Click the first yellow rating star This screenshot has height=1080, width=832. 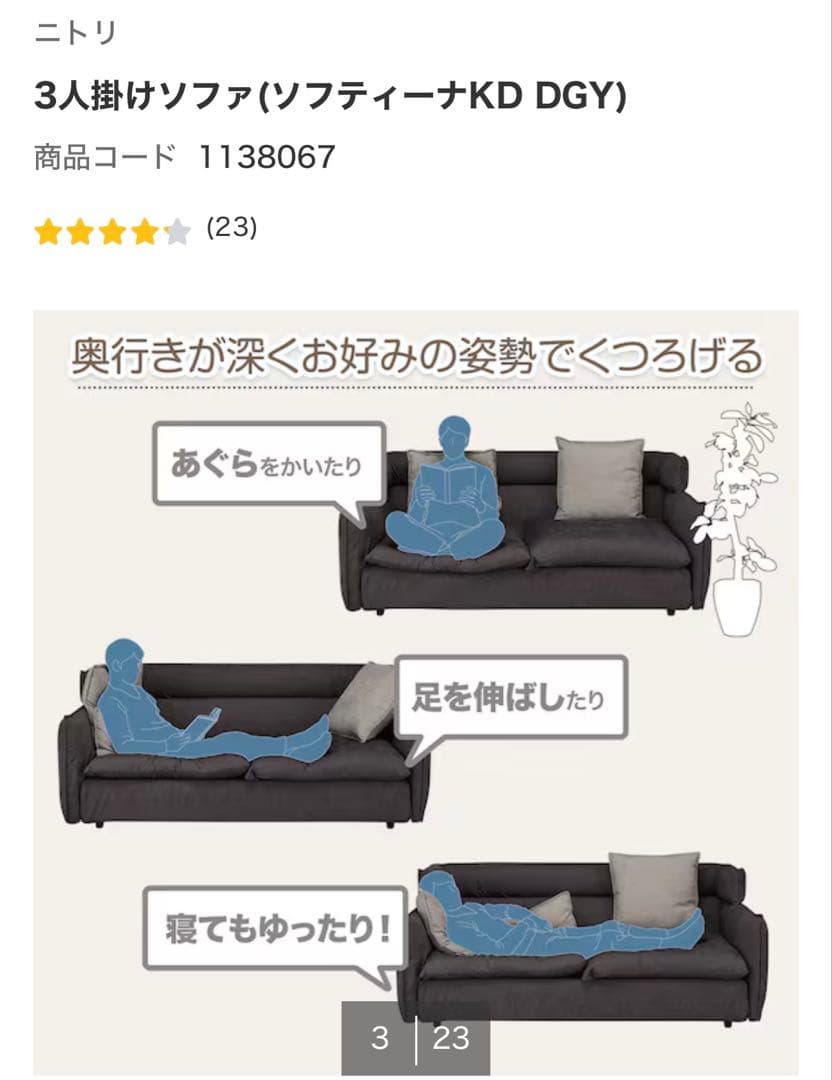[47, 230]
